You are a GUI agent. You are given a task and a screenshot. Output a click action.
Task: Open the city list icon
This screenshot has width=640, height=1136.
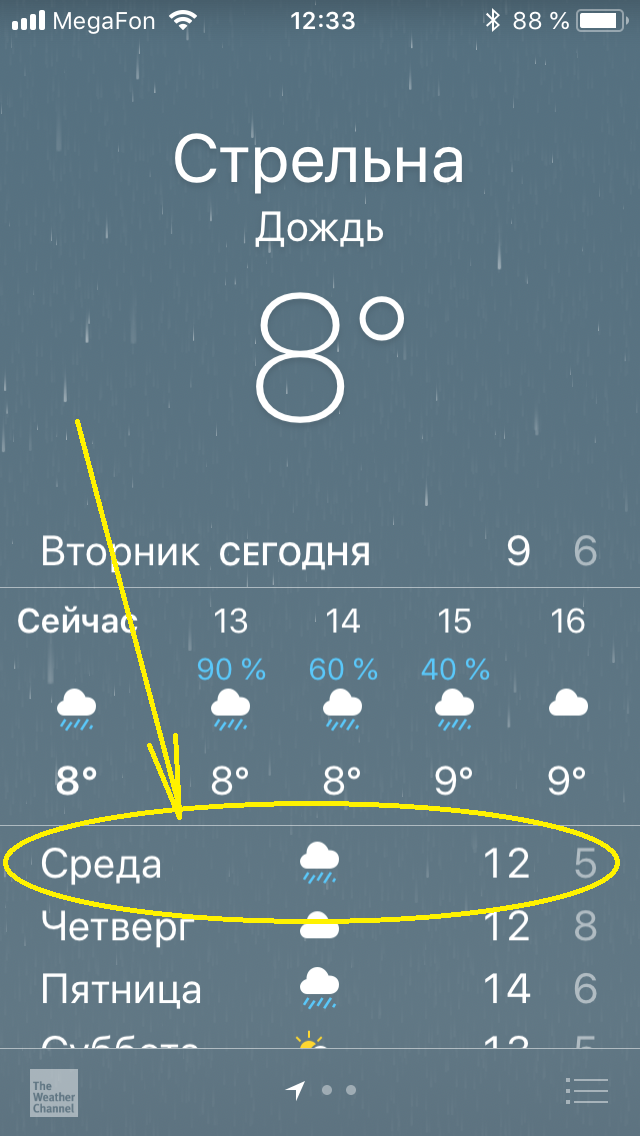click(586, 1090)
